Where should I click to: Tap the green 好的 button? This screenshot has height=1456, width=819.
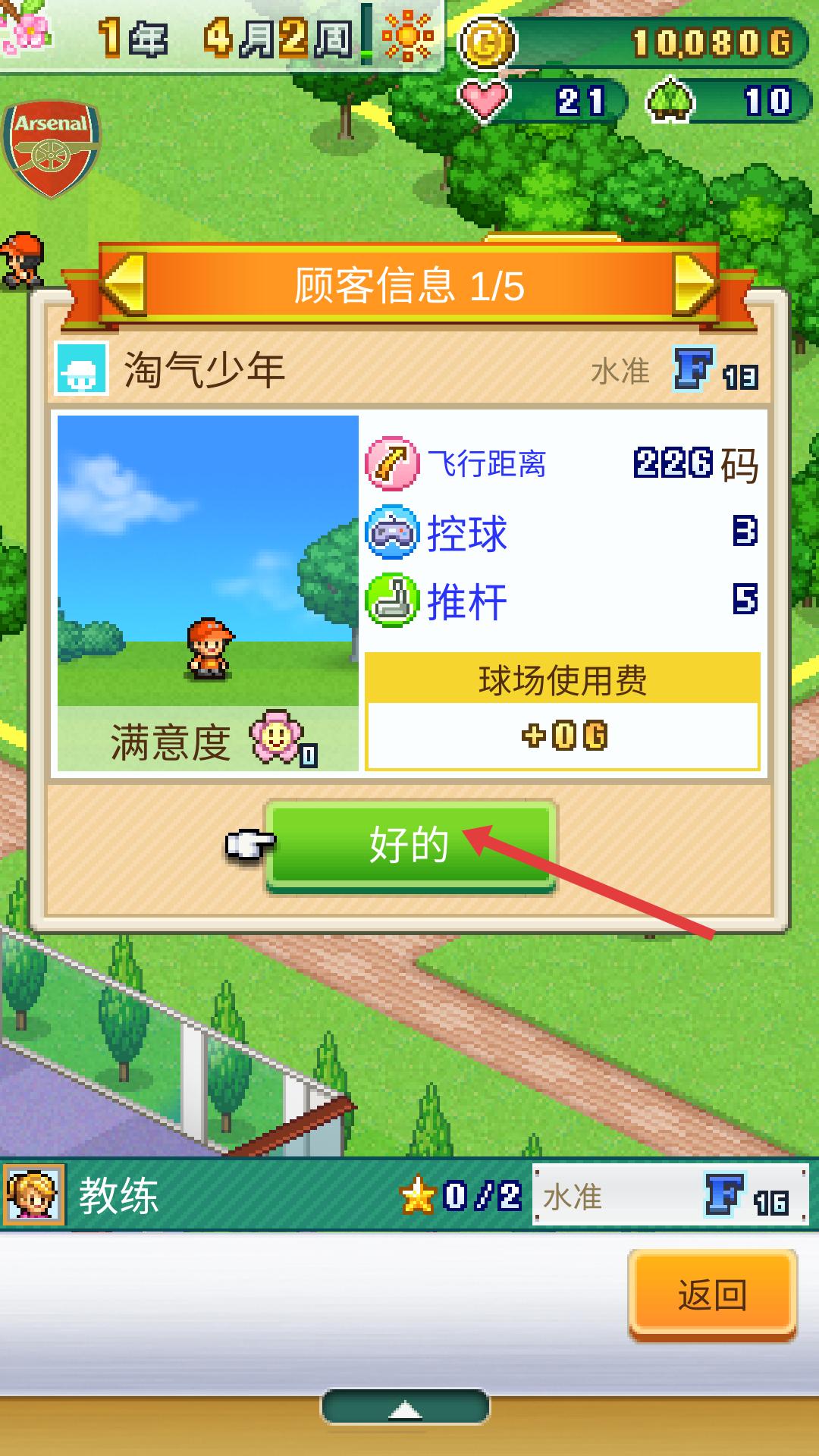[x=409, y=846]
